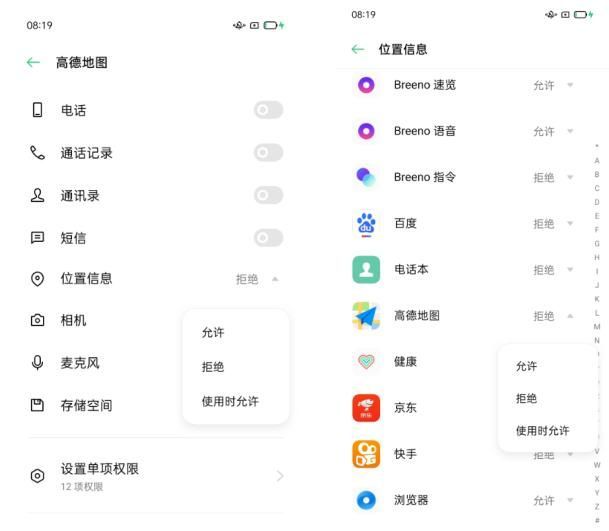
Task: Go back from the 高德地图 permissions page
Action: [x=33, y=62]
